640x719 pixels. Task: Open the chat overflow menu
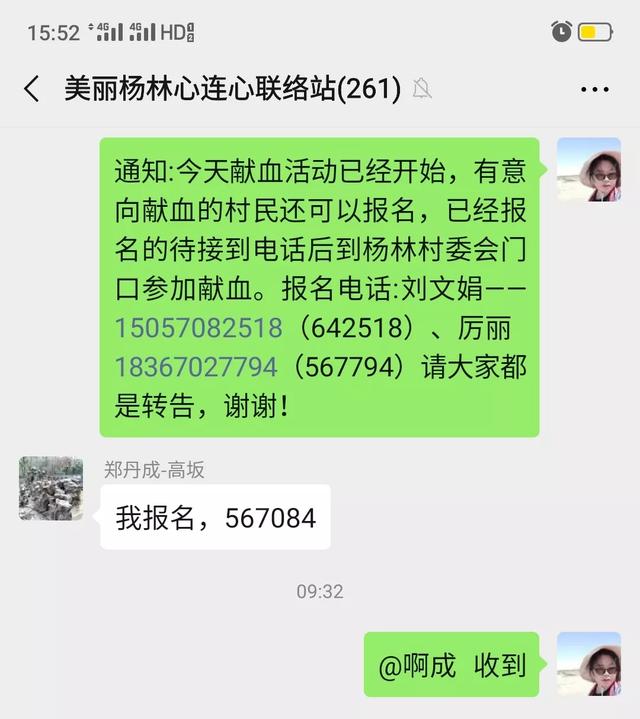[x=594, y=89]
